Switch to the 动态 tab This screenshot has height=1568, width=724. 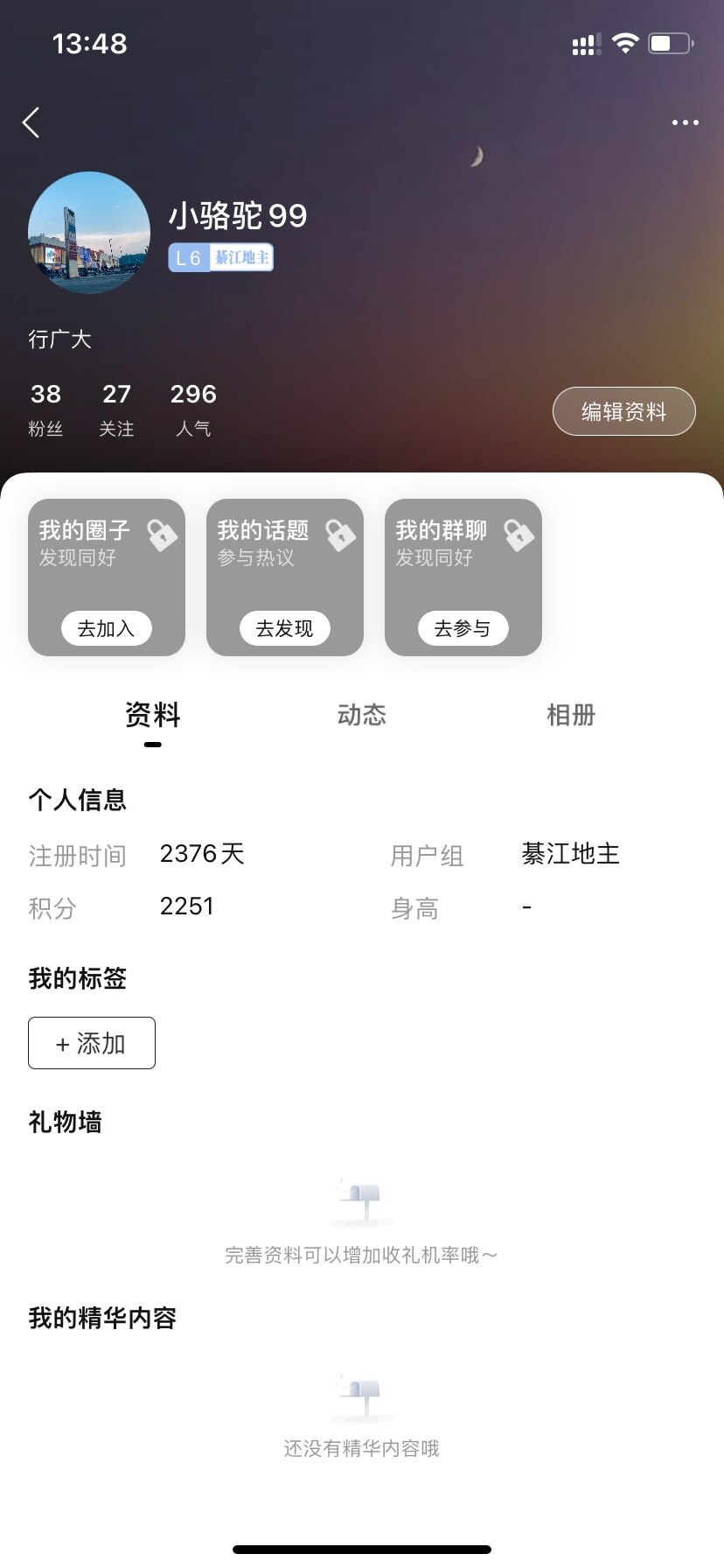click(x=361, y=715)
